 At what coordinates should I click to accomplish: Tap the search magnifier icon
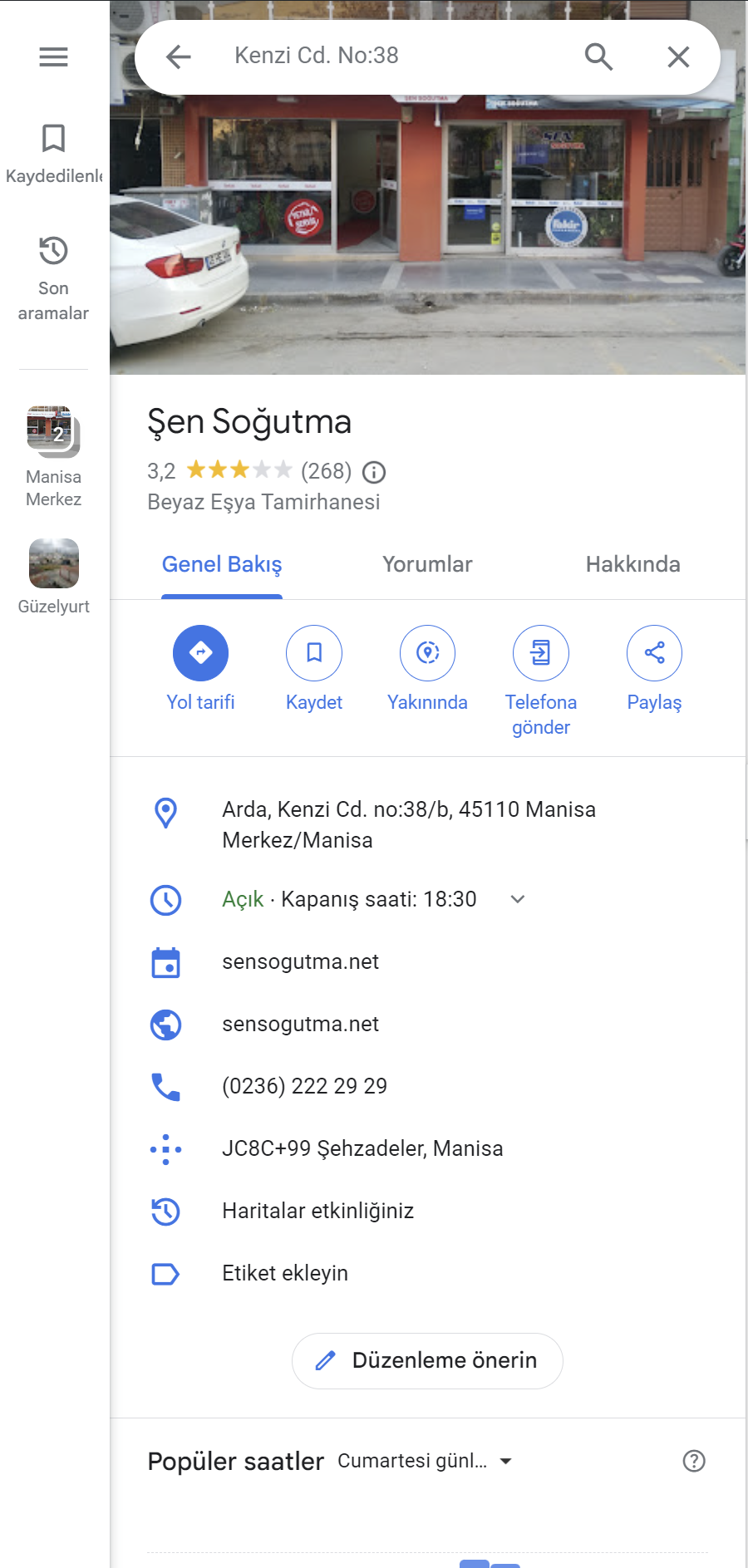point(598,57)
